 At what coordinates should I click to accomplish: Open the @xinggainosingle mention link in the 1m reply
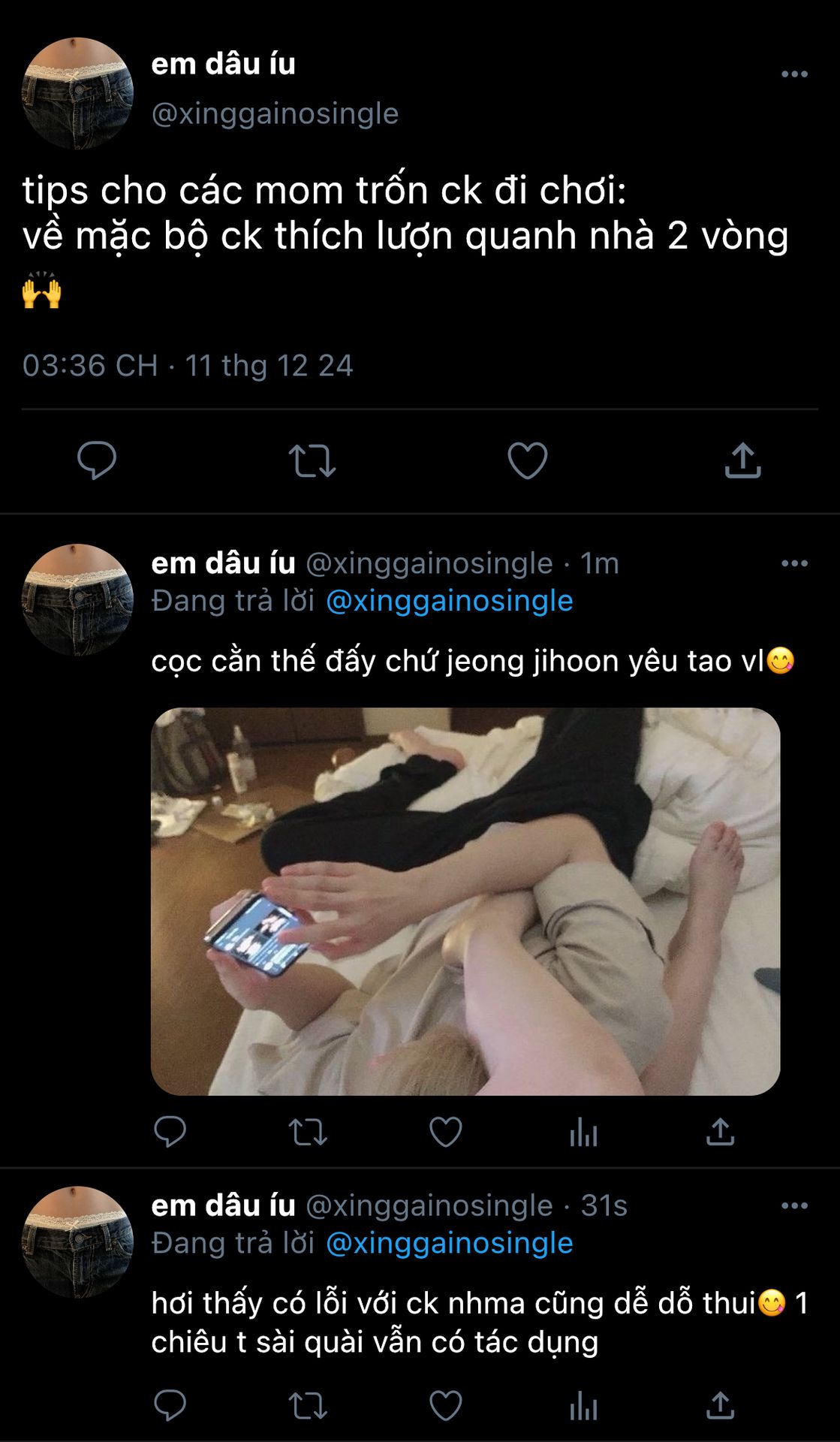click(x=449, y=601)
